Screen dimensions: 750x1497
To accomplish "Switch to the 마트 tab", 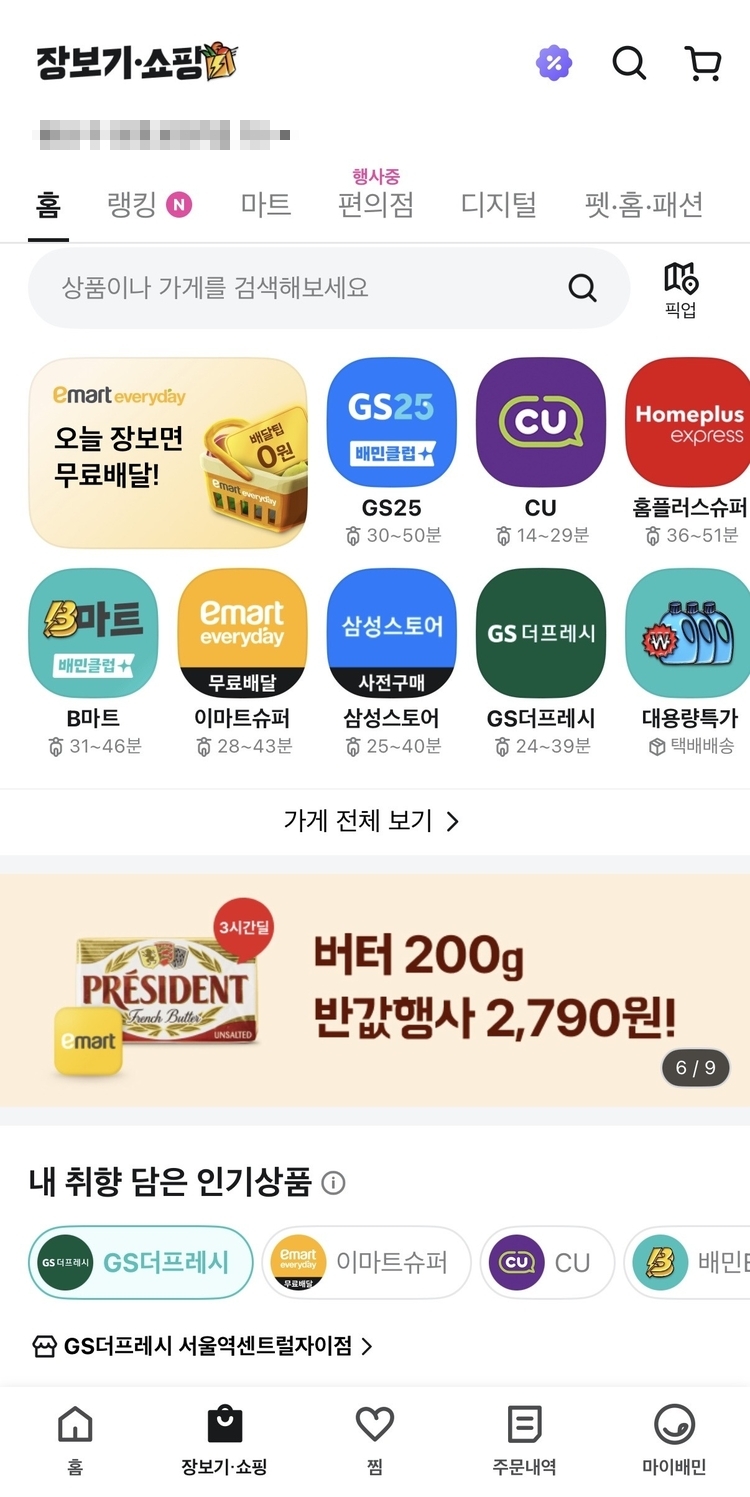I will (x=266, y=205).
